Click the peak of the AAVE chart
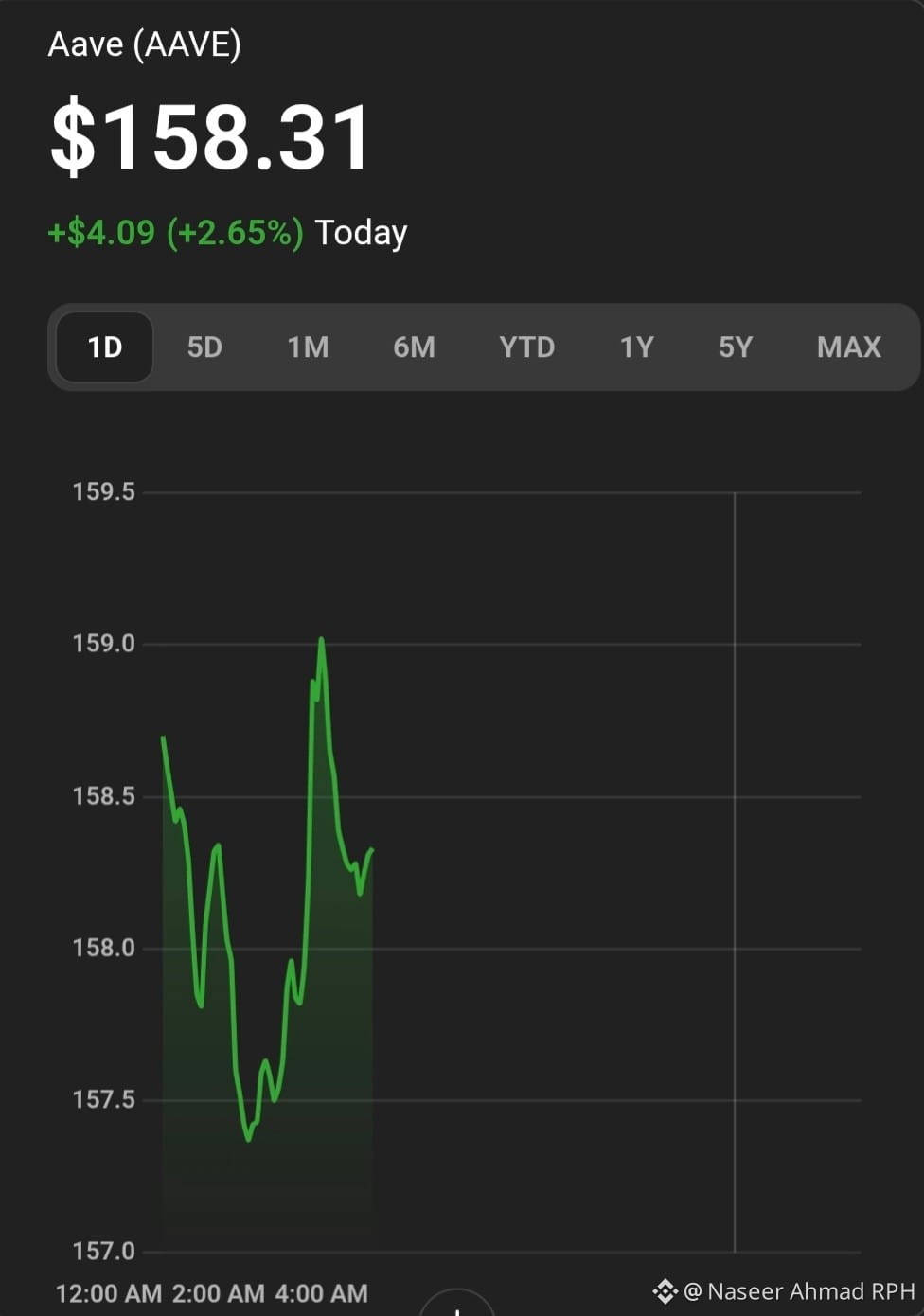924x1316 pixels. (x=322, y=641)
